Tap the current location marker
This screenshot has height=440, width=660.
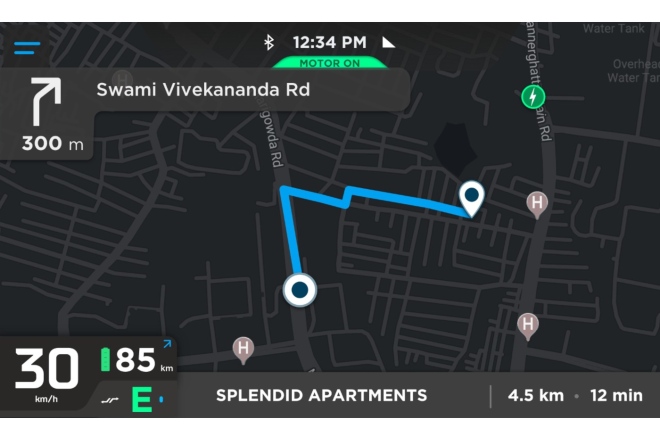click(299, 290)
